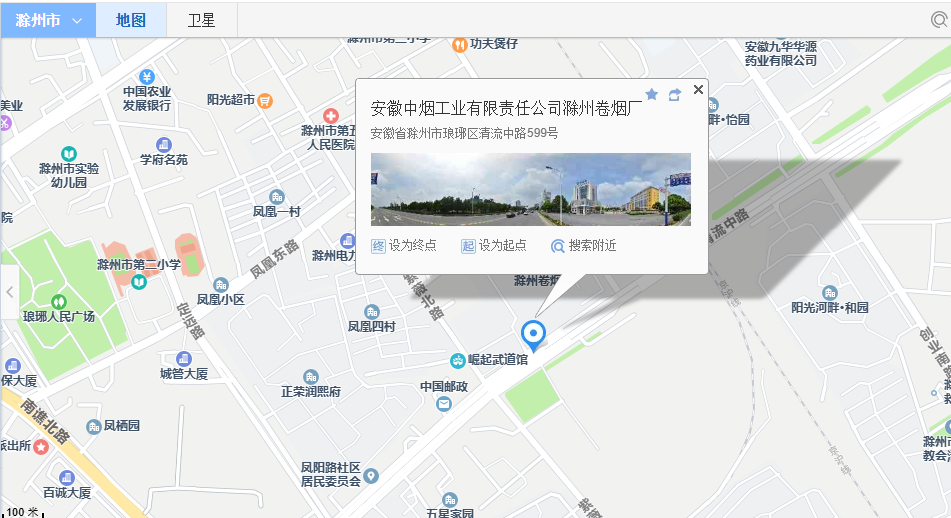Open the street view panorama photo
The height and width of the screenshot is (518, 951).
530,189
